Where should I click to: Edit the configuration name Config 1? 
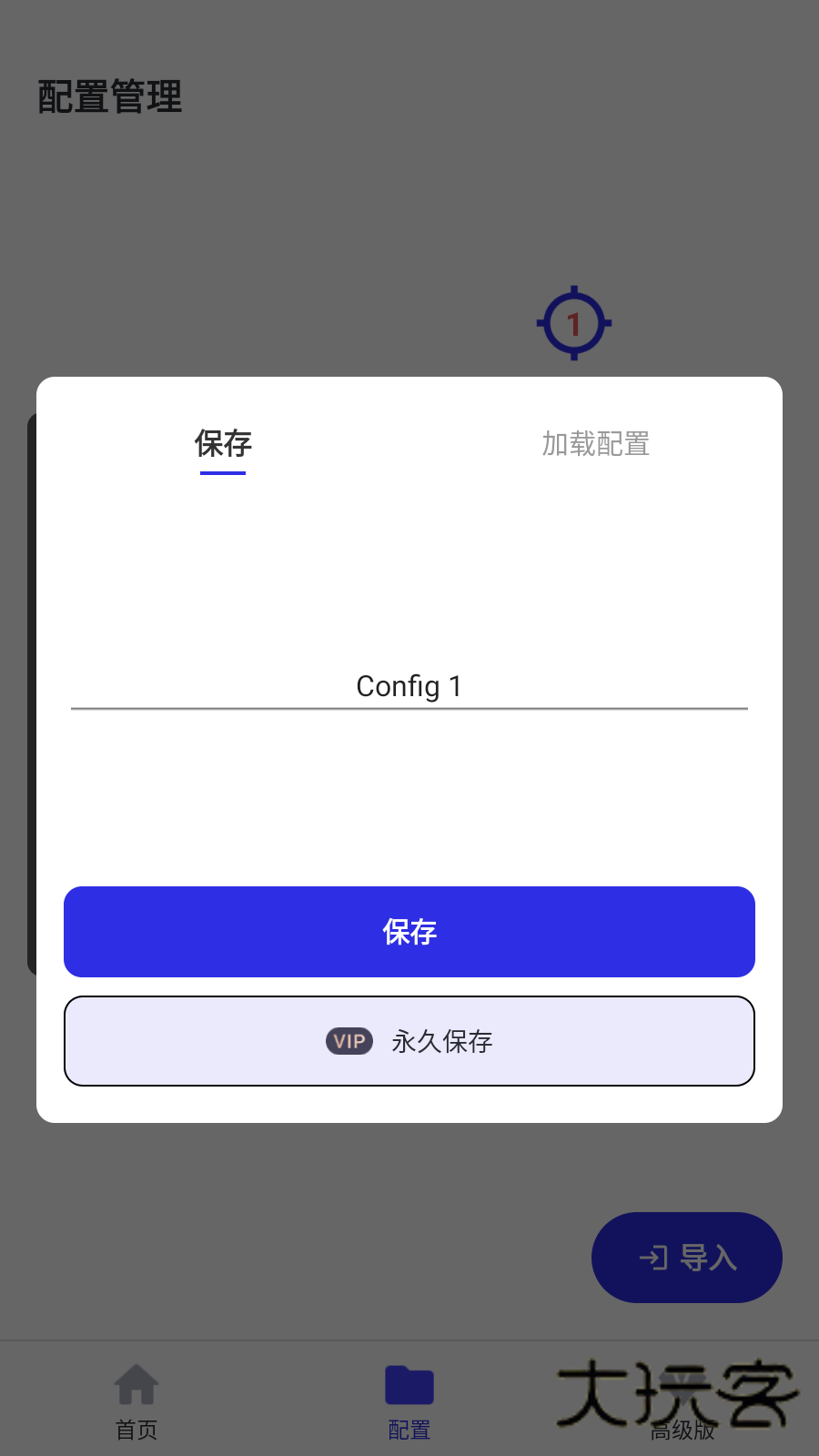(x=409, y=686)
